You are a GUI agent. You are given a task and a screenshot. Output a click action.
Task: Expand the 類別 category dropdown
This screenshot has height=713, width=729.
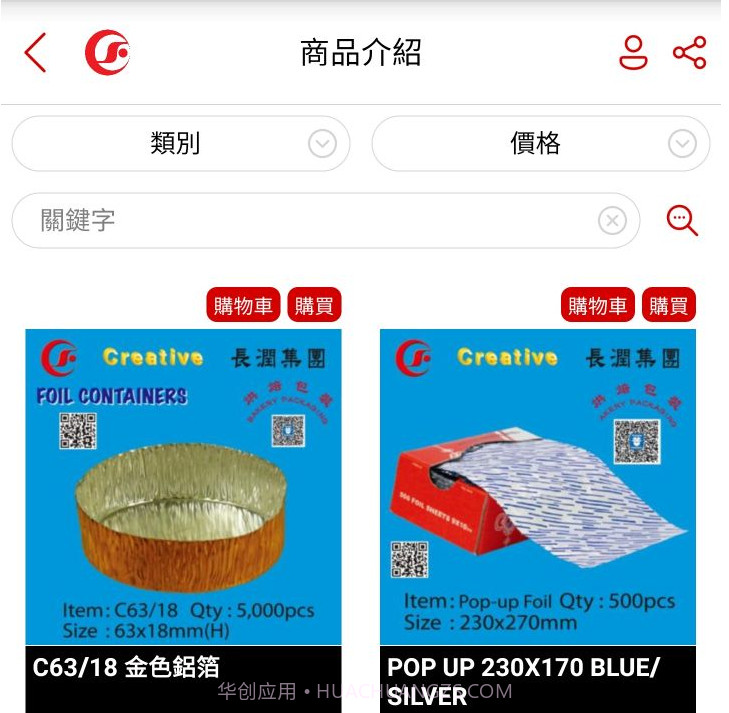point(181,144)
